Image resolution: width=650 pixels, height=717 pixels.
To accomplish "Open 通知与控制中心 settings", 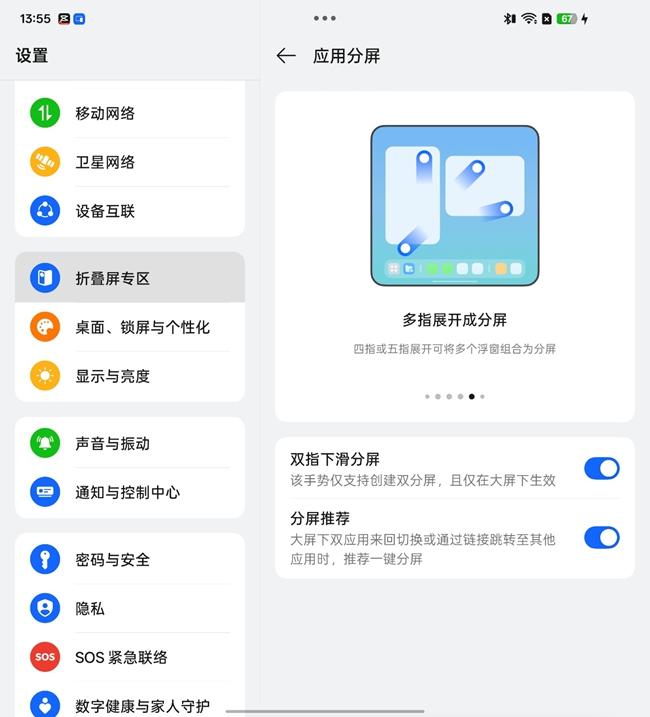I will pyautogui.click(x=130, y=492).
